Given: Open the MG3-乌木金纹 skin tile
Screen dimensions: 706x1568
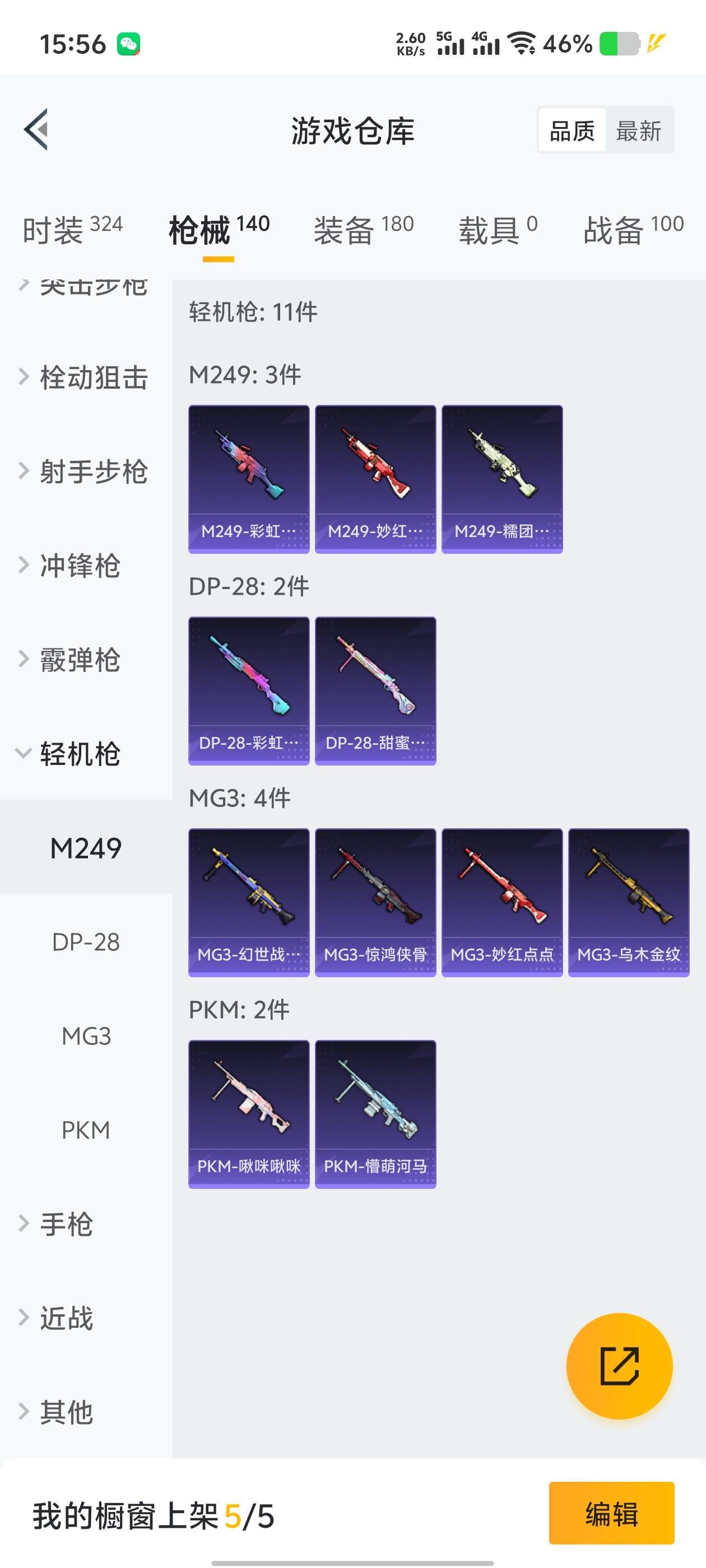Looking at the screenshot, I should pyautogui.click(x=628, y=902).
